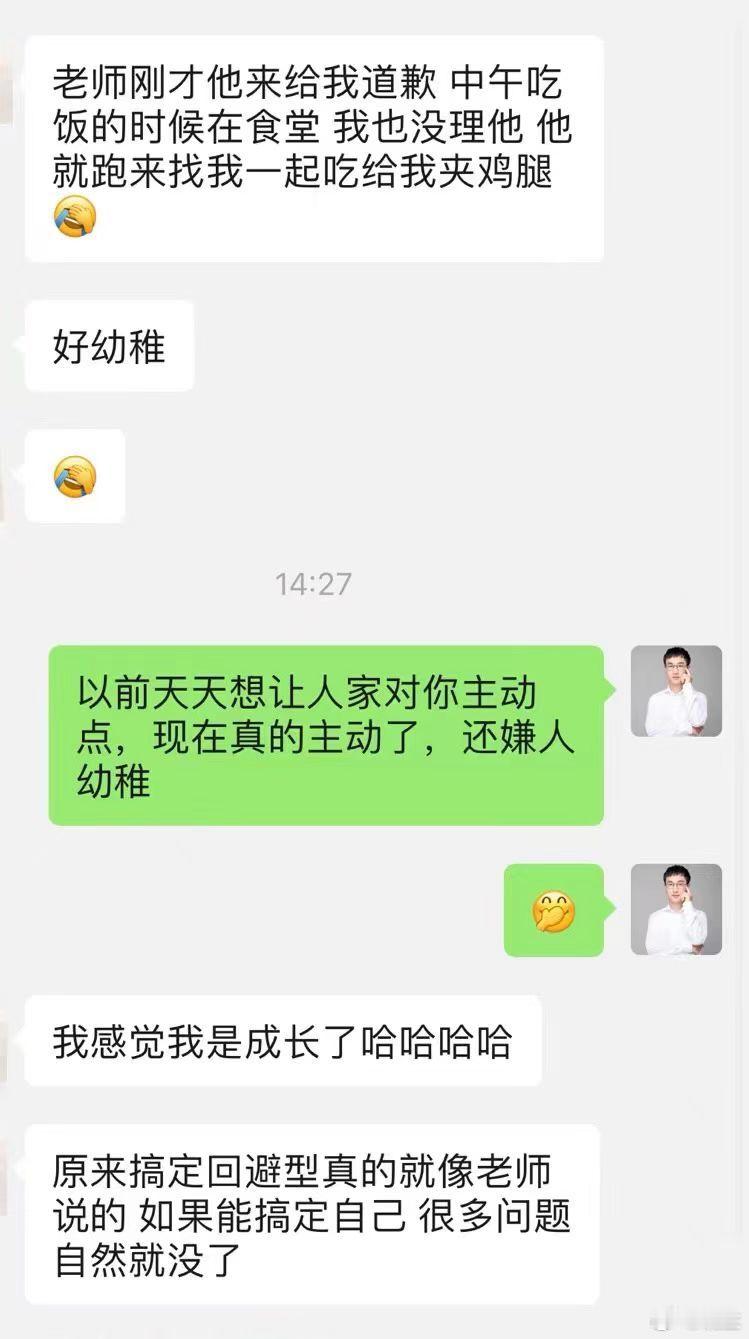Image resolution: width=749 pixels, height=1339 pixels.
Task: Tap the standalone facepalm emoji sticker message
Action: coord(74,476)
